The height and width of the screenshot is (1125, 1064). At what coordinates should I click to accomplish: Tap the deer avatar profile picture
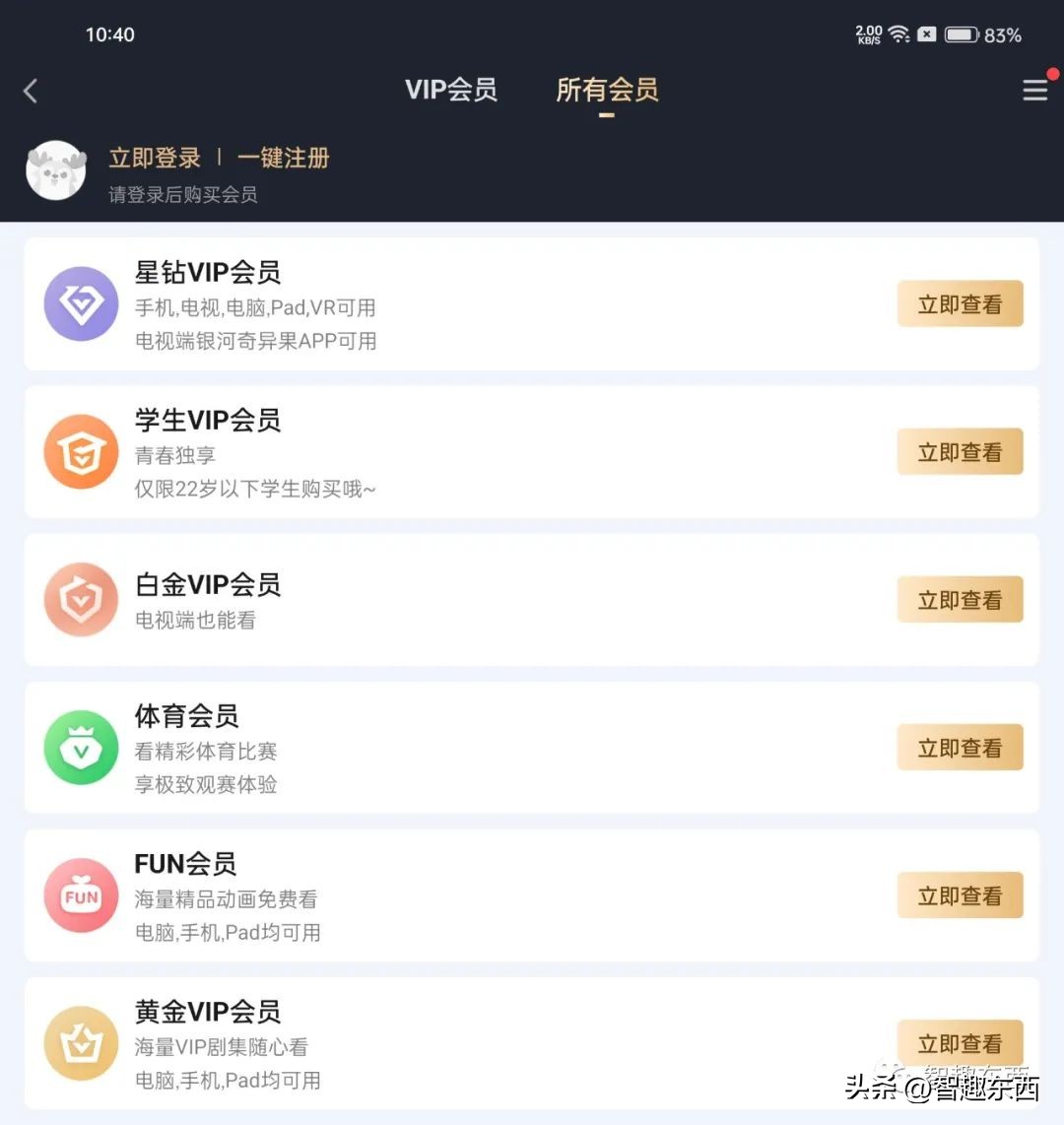coord(55,170)
